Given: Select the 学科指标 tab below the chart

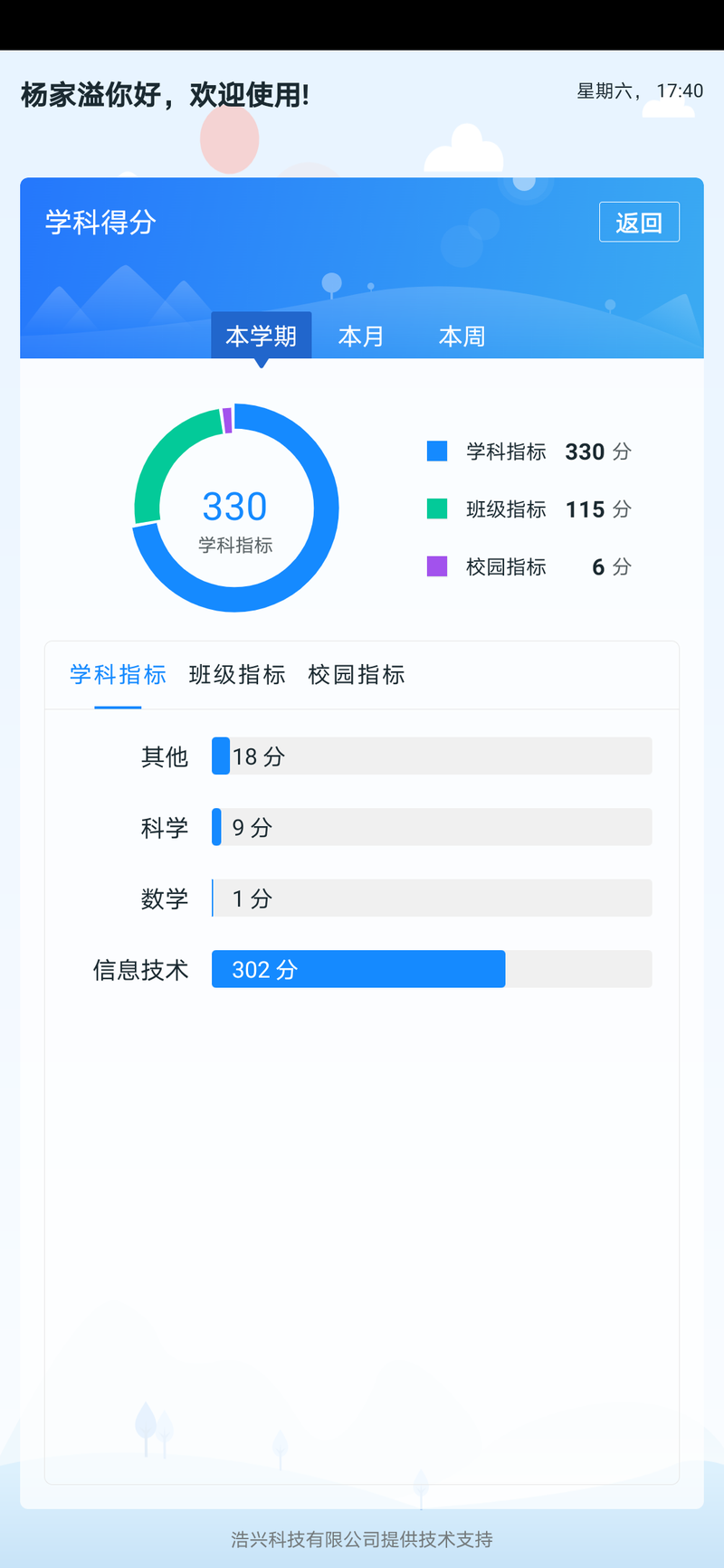Looking at the screenshot, I should (x=119, y=675).
